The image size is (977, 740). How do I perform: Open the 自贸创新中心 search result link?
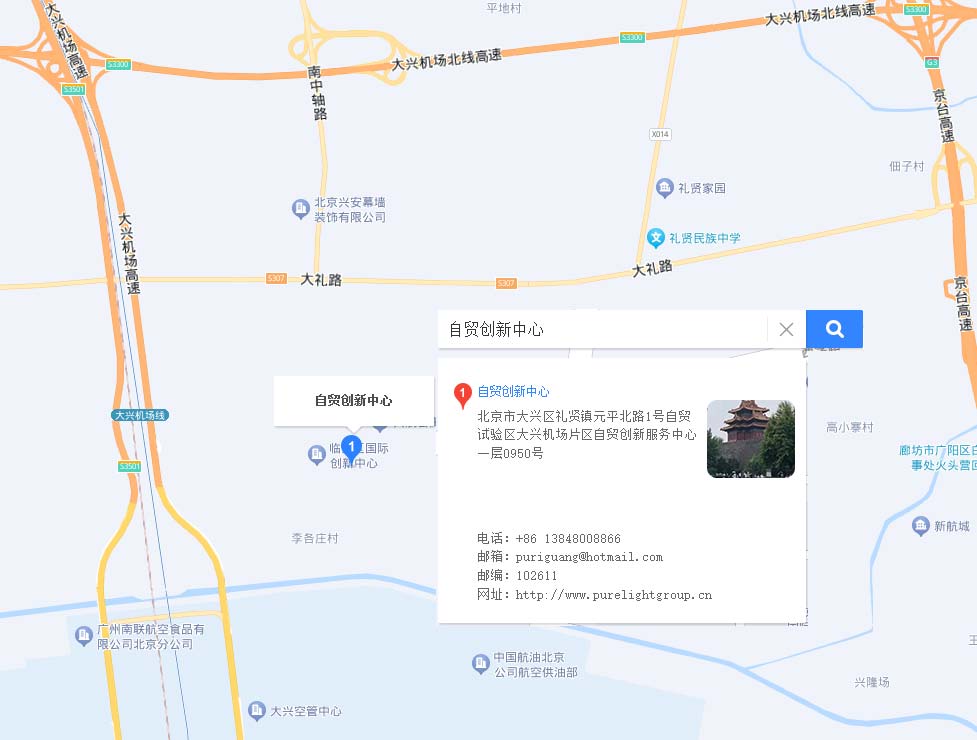click(x=513, y=391)
